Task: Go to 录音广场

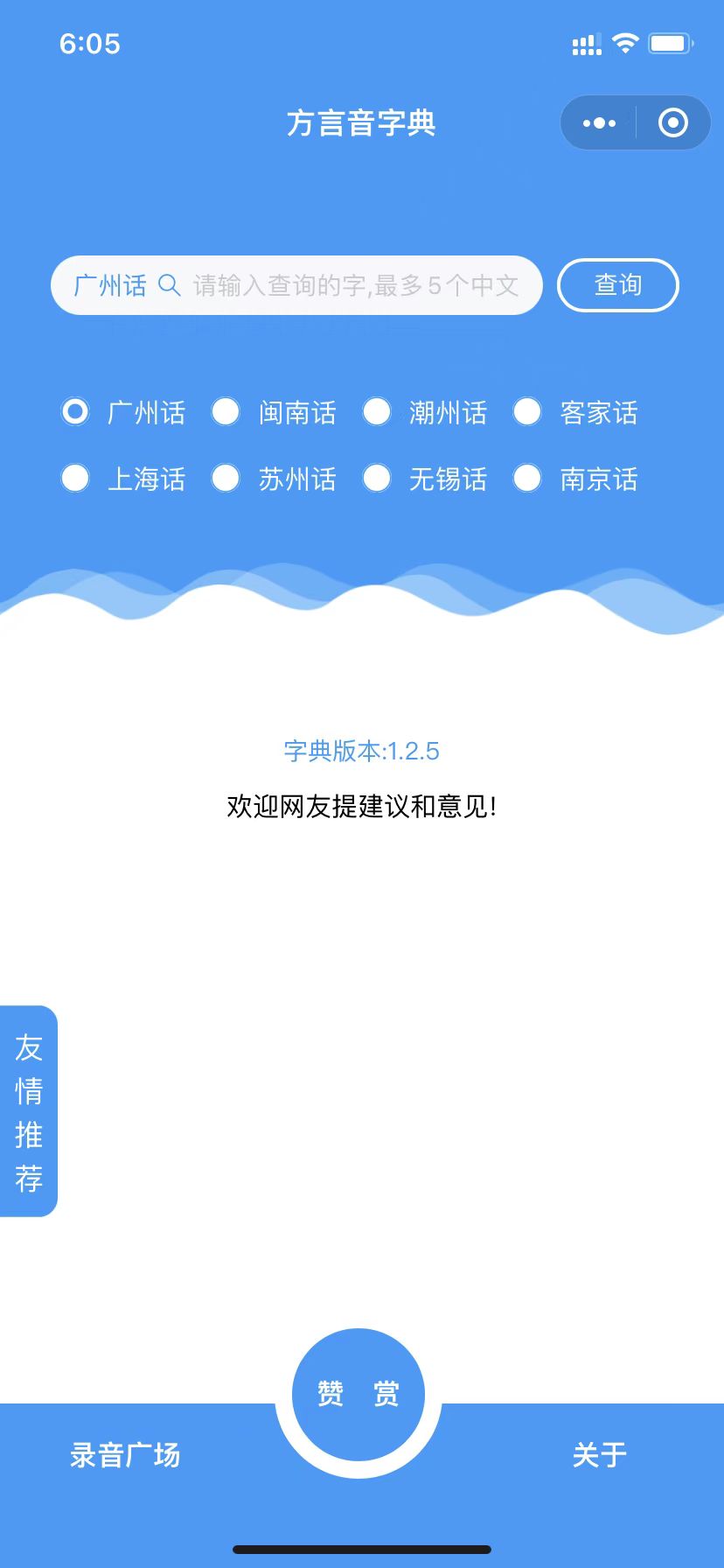Action: [125, 1454]
